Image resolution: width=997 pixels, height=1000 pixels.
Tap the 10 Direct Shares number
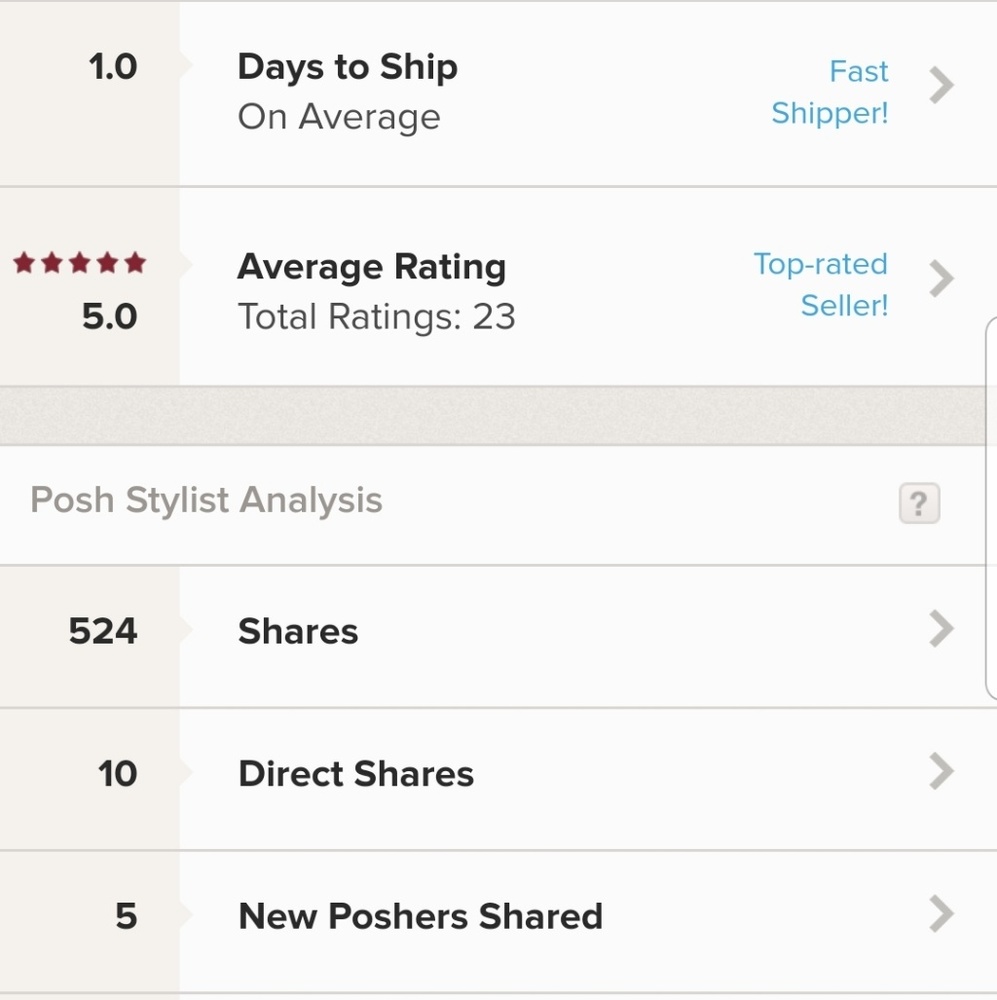119,773
